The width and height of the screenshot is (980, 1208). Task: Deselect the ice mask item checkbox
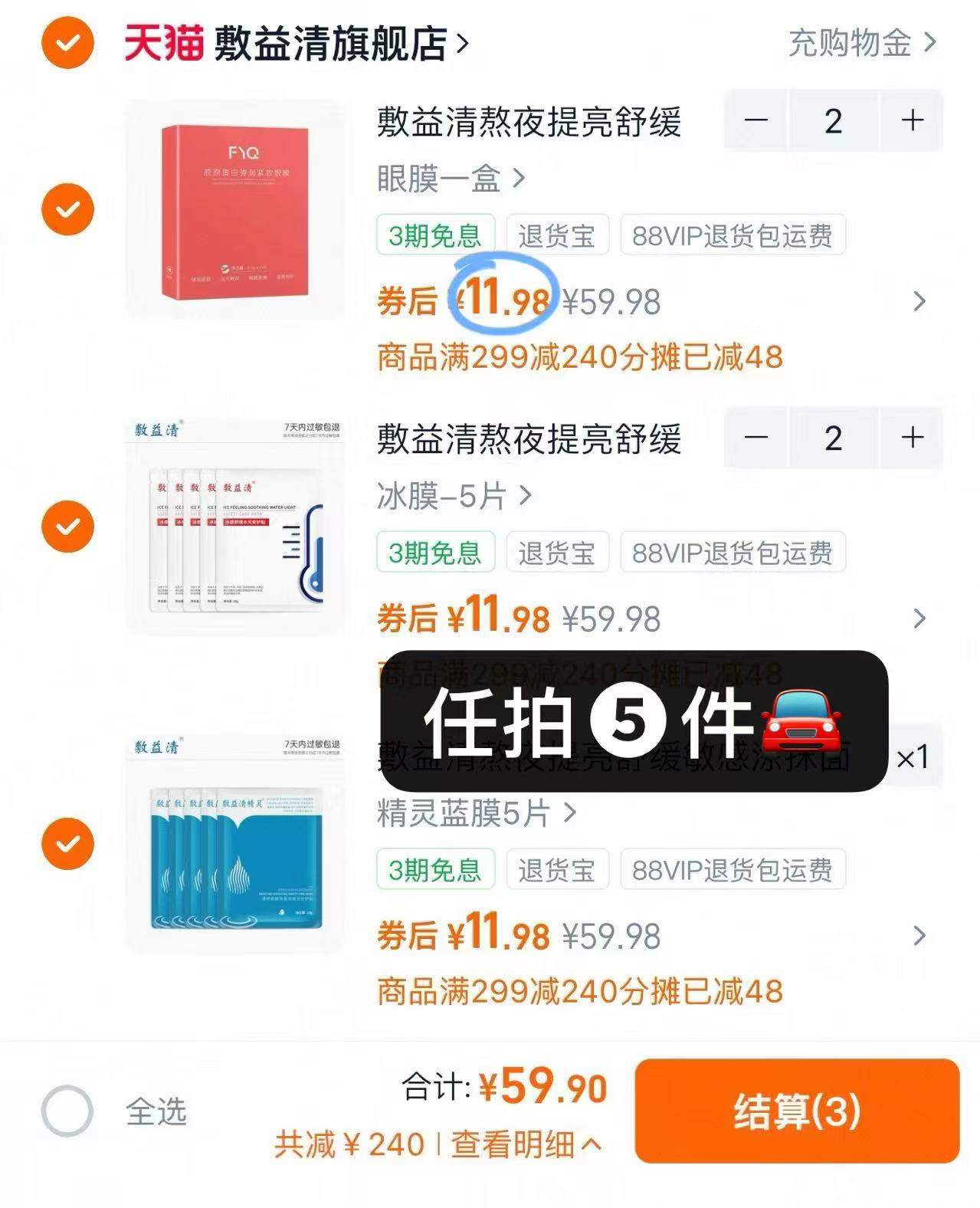pos(67,527)
